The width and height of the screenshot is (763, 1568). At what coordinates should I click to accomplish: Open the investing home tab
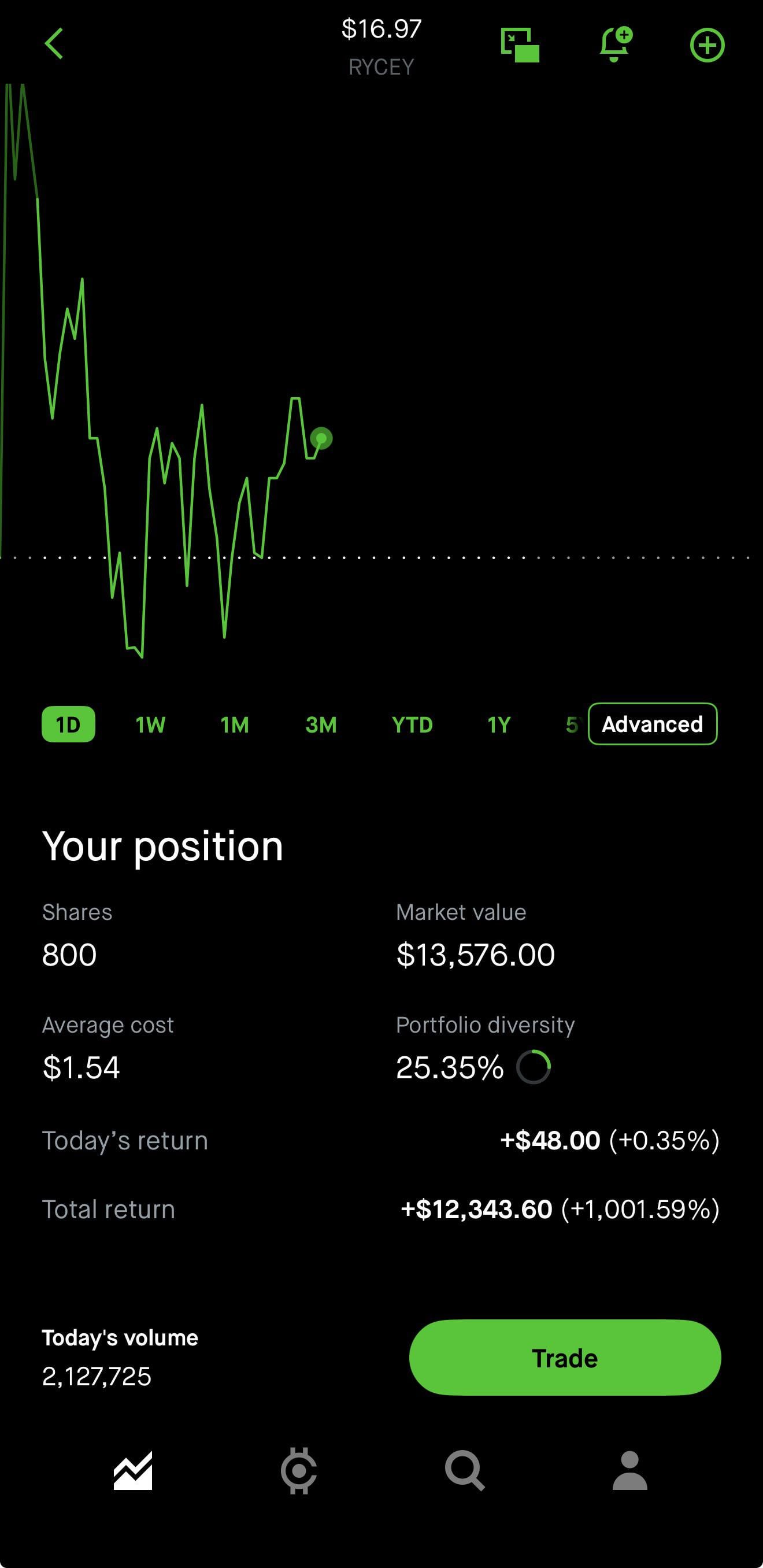click(x=132, y=1471)
